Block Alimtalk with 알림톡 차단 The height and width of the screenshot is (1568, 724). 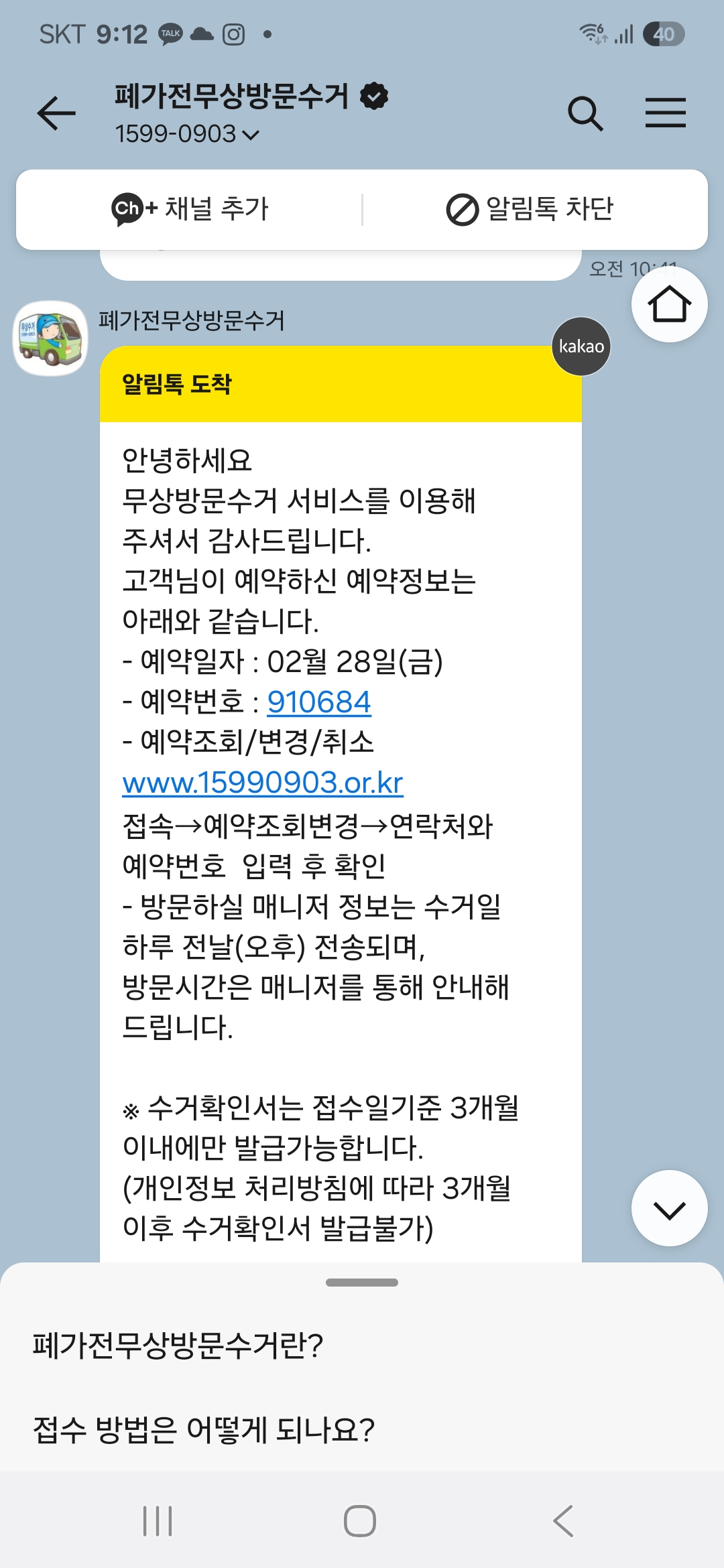pyautogui.click(x=530, y=209)
